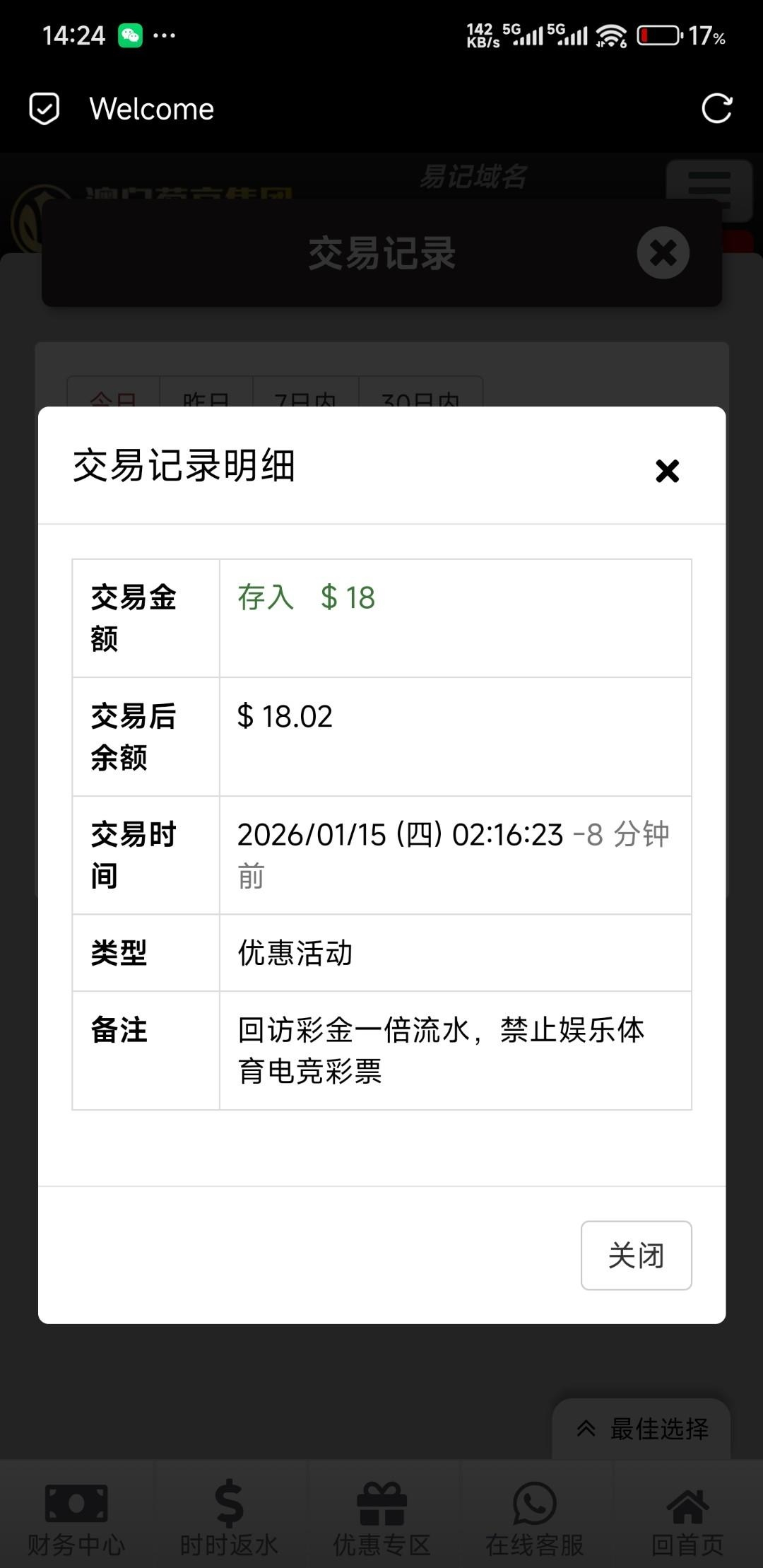Close the 交易记录明细 dialog with the X
This screenshot has width=763, height=1568.
(x=667, y=471)
